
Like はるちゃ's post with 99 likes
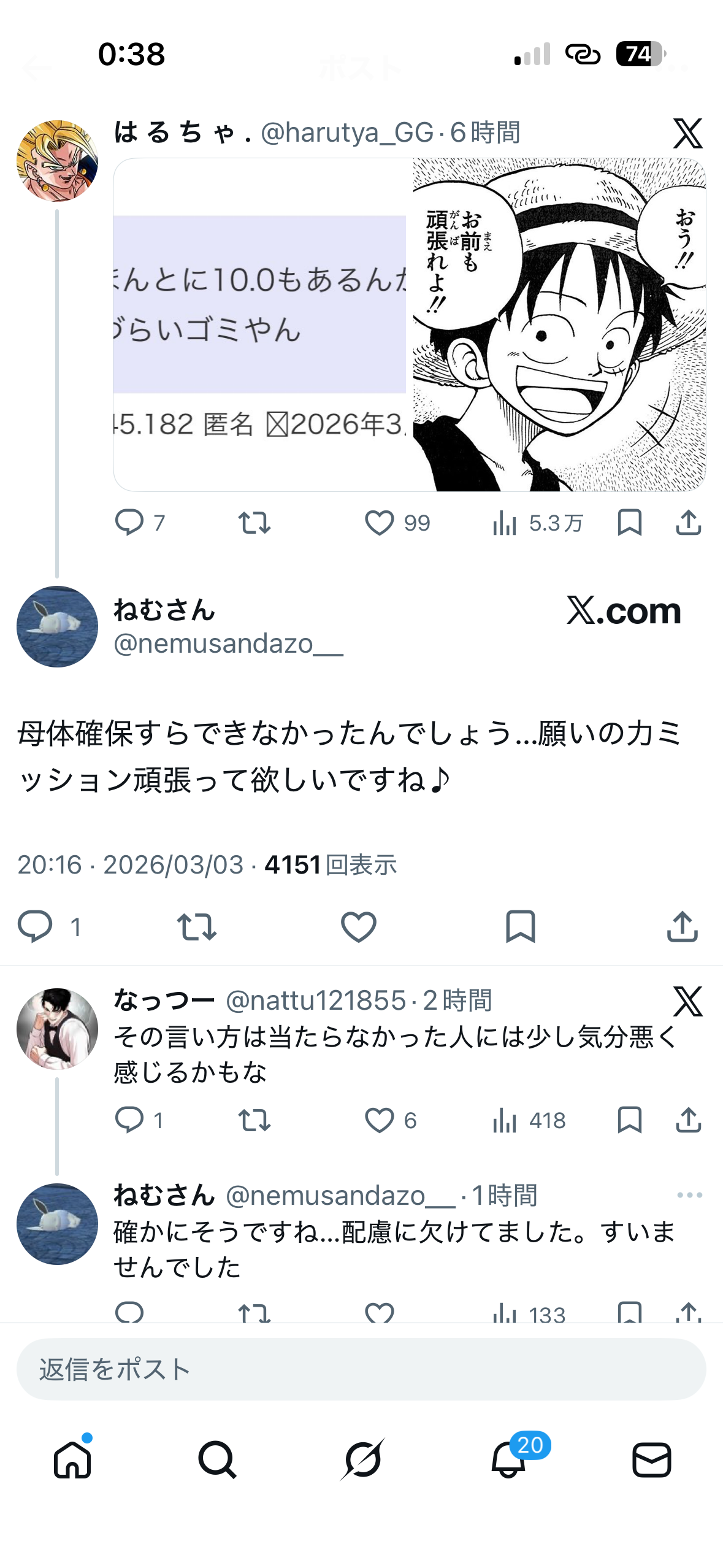[x=379, y=523]
